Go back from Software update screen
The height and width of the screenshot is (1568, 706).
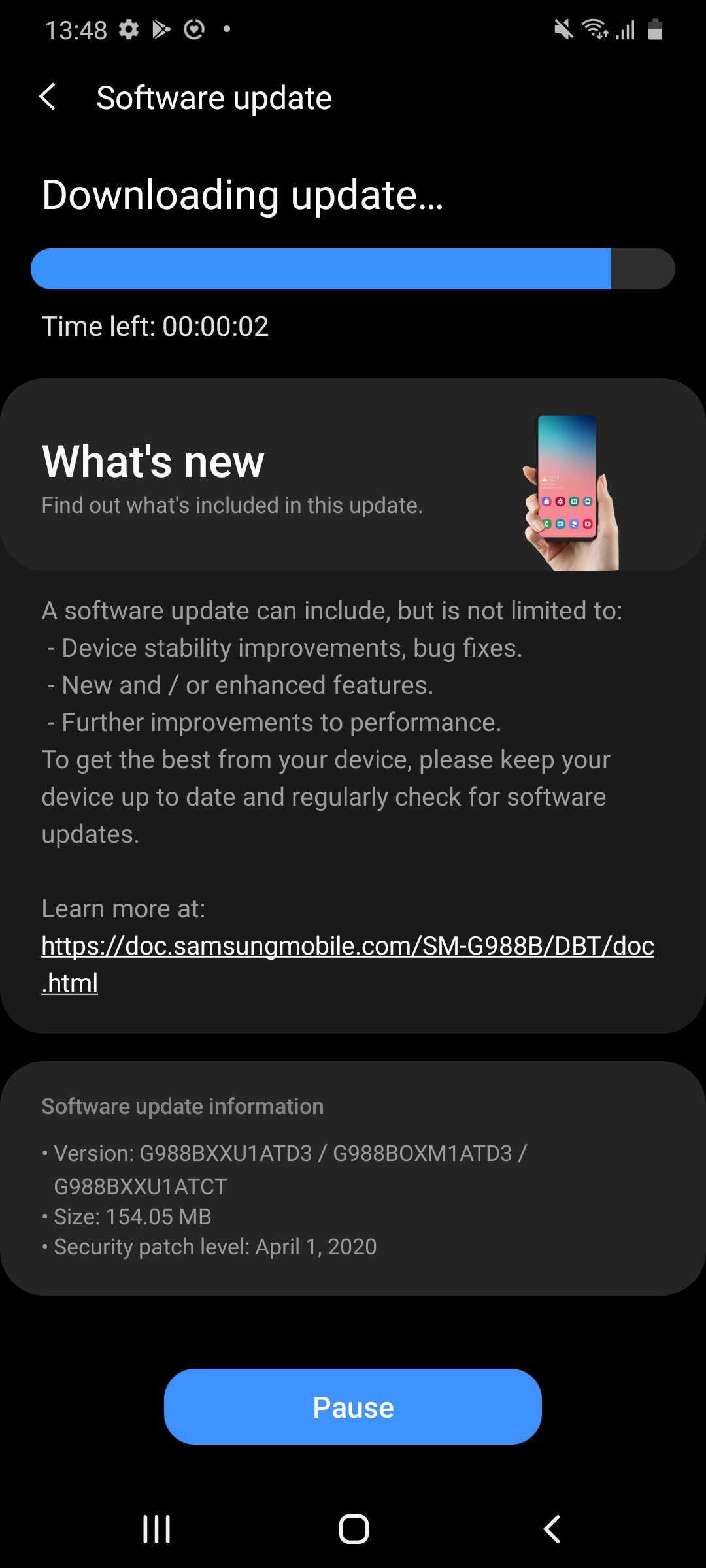pos(48,97)
